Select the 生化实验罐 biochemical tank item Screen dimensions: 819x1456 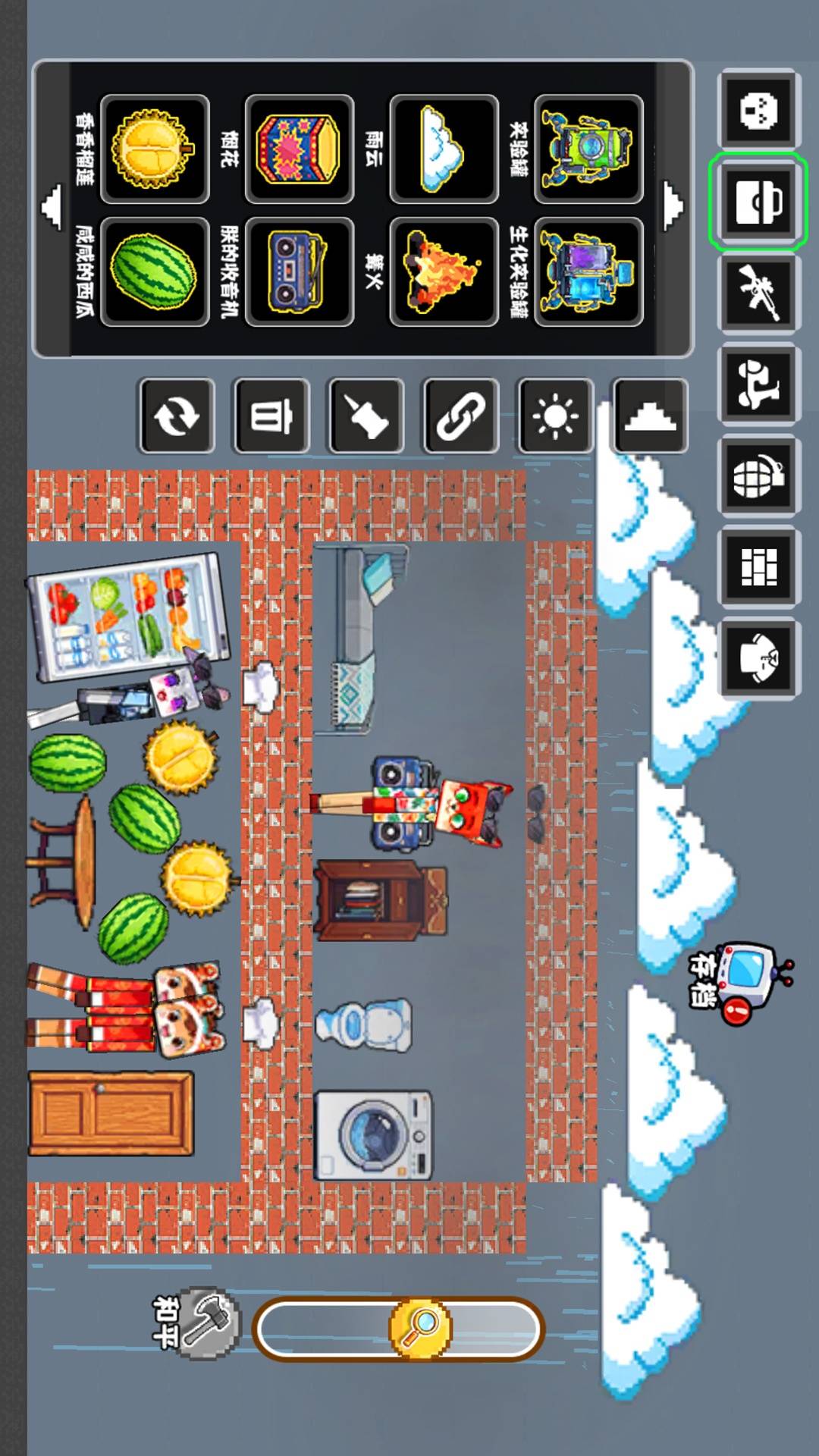click(588, 271)
